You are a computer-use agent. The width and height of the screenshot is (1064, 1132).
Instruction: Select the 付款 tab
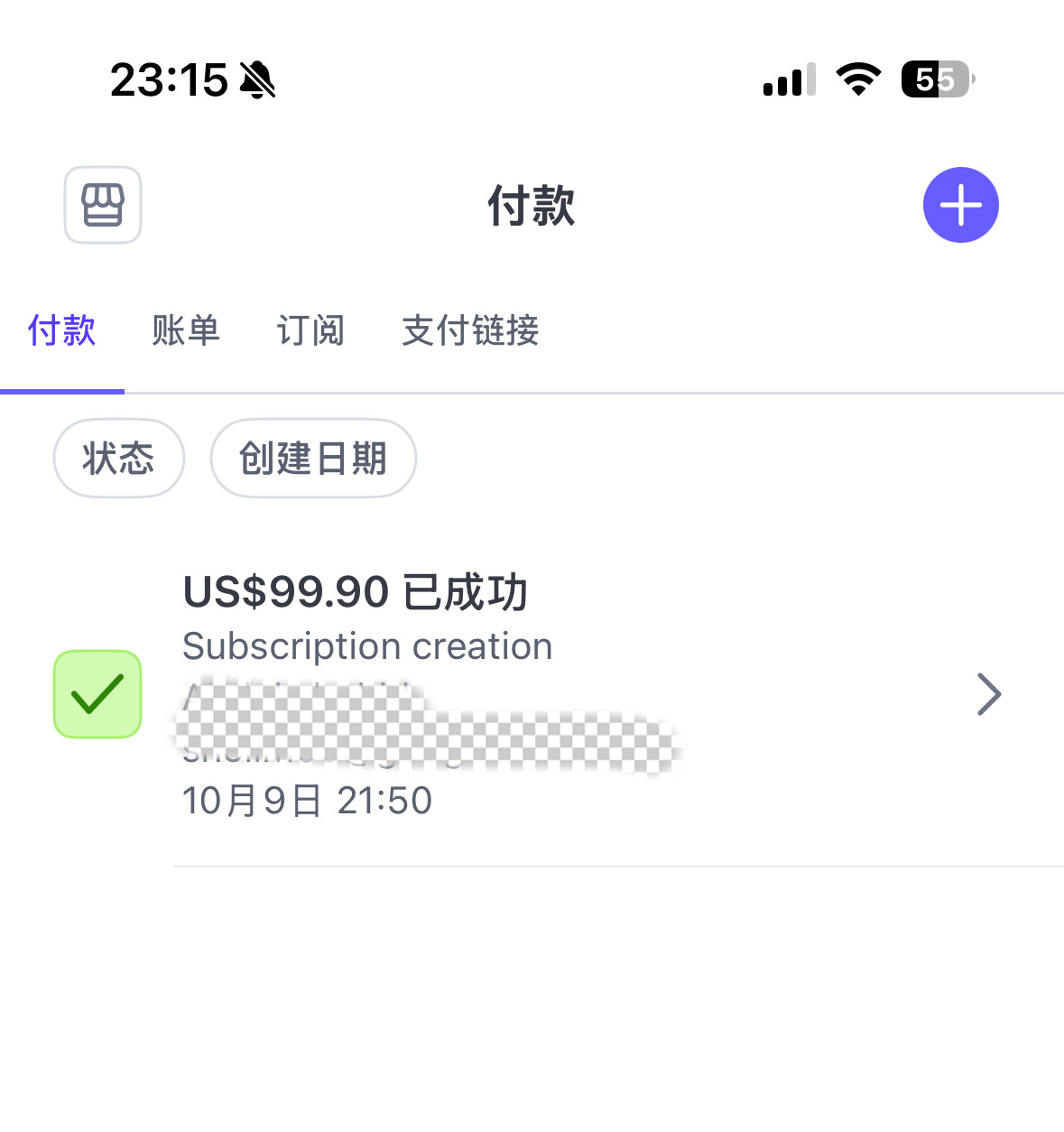click(61, 331)
